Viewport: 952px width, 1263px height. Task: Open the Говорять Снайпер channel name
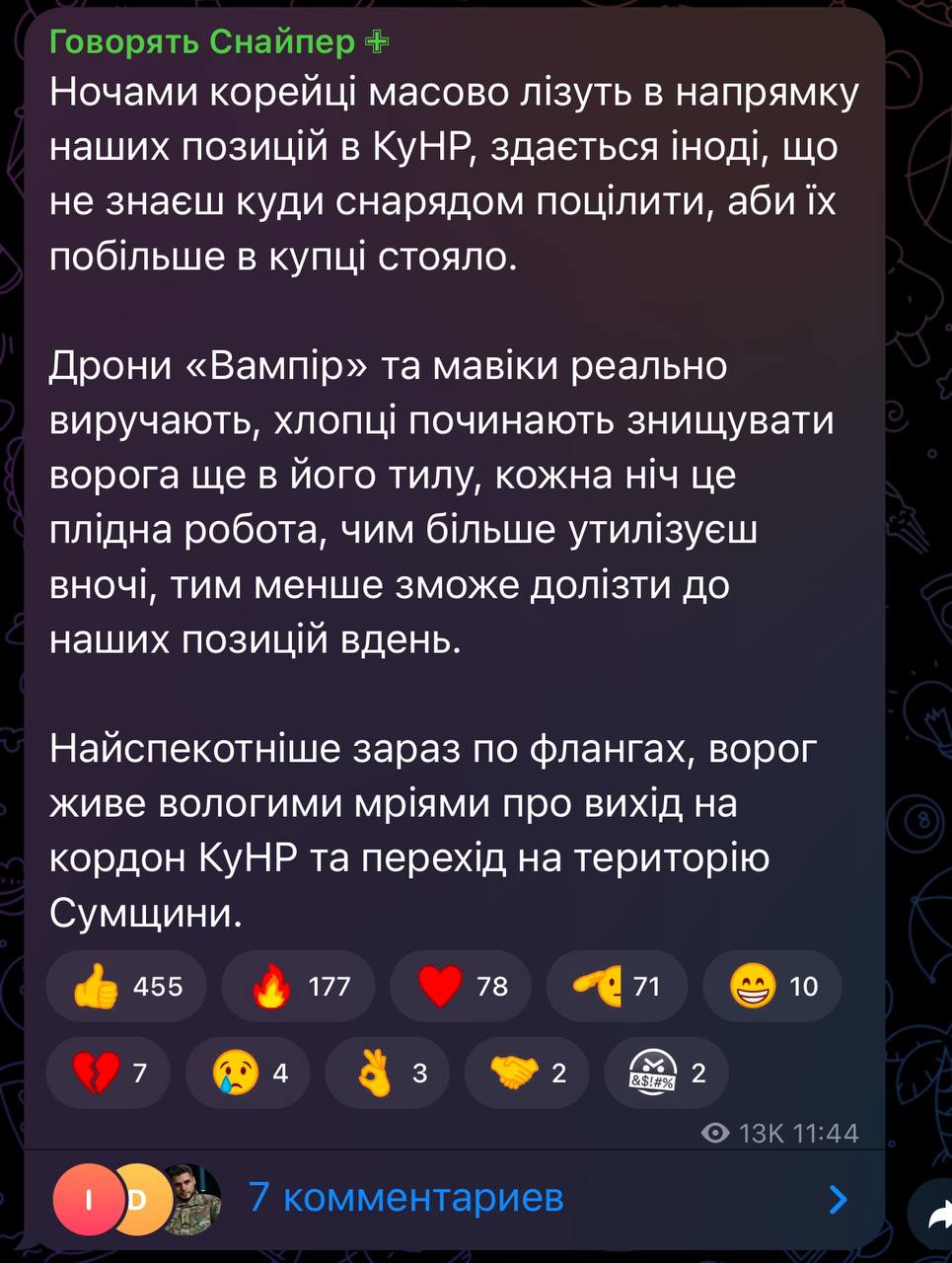(x=202, y=41)
